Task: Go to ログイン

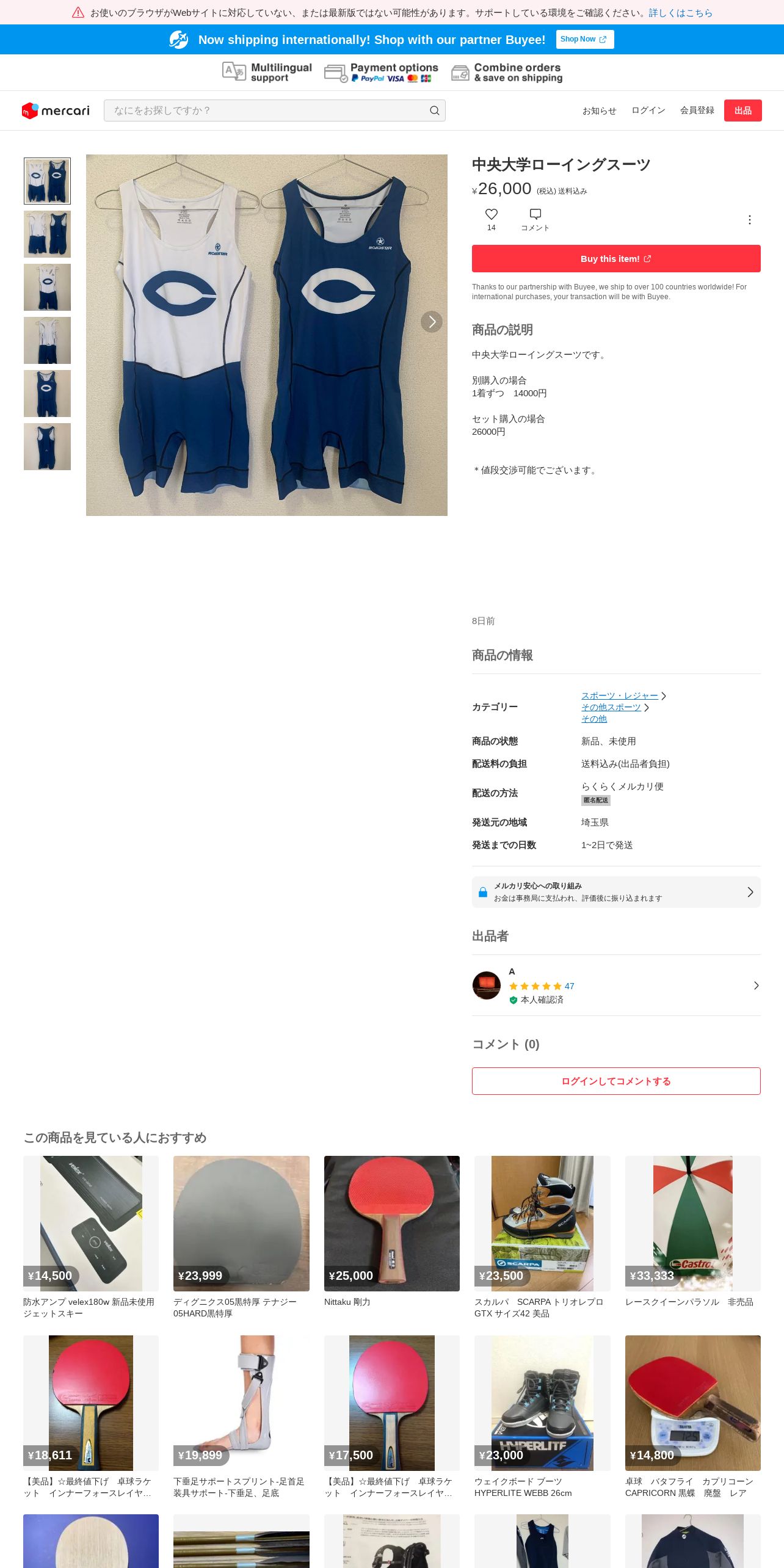Action: click(648, 111)
